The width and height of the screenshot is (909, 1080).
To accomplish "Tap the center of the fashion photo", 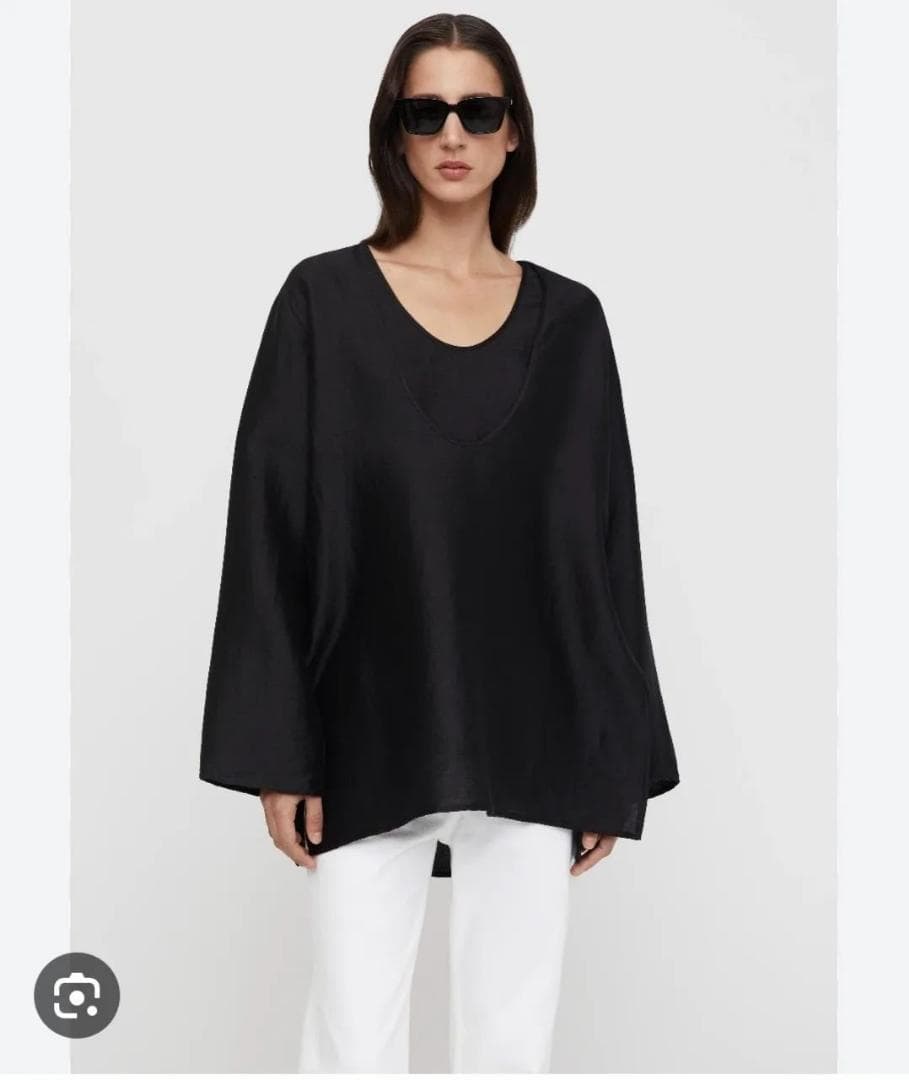I will coord(454,540).
